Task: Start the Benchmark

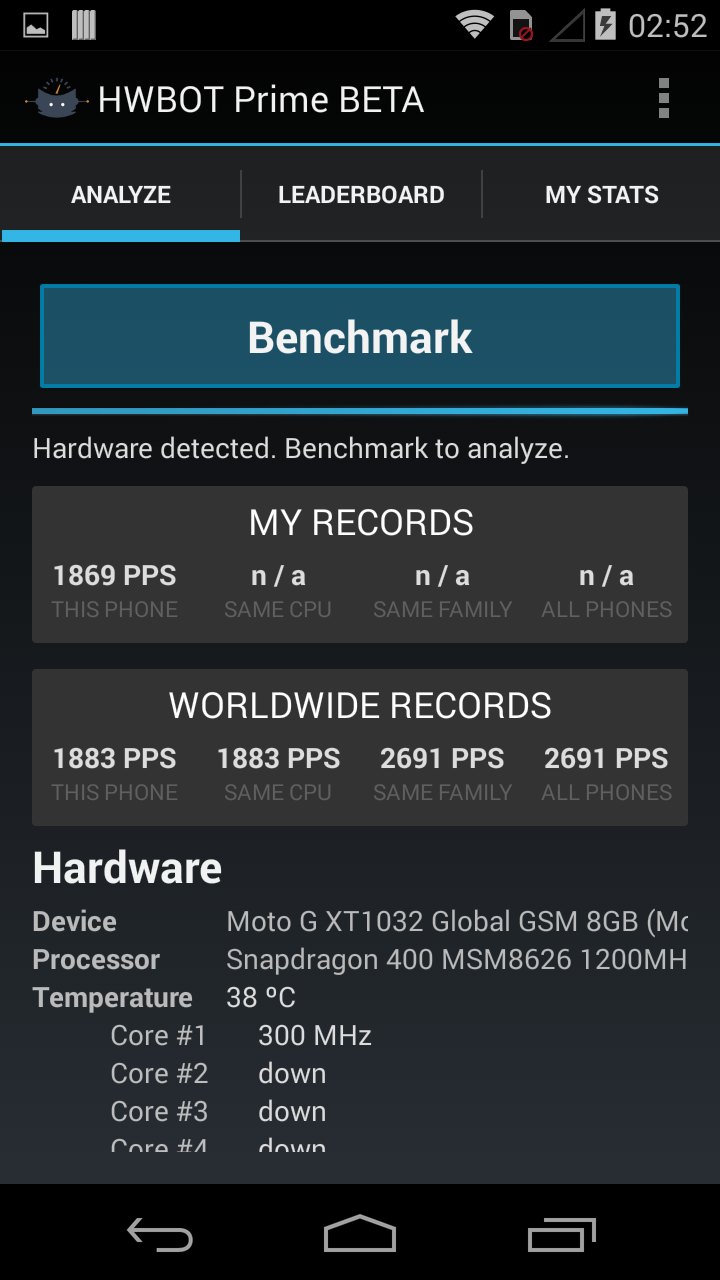Action: click(360, 337)
